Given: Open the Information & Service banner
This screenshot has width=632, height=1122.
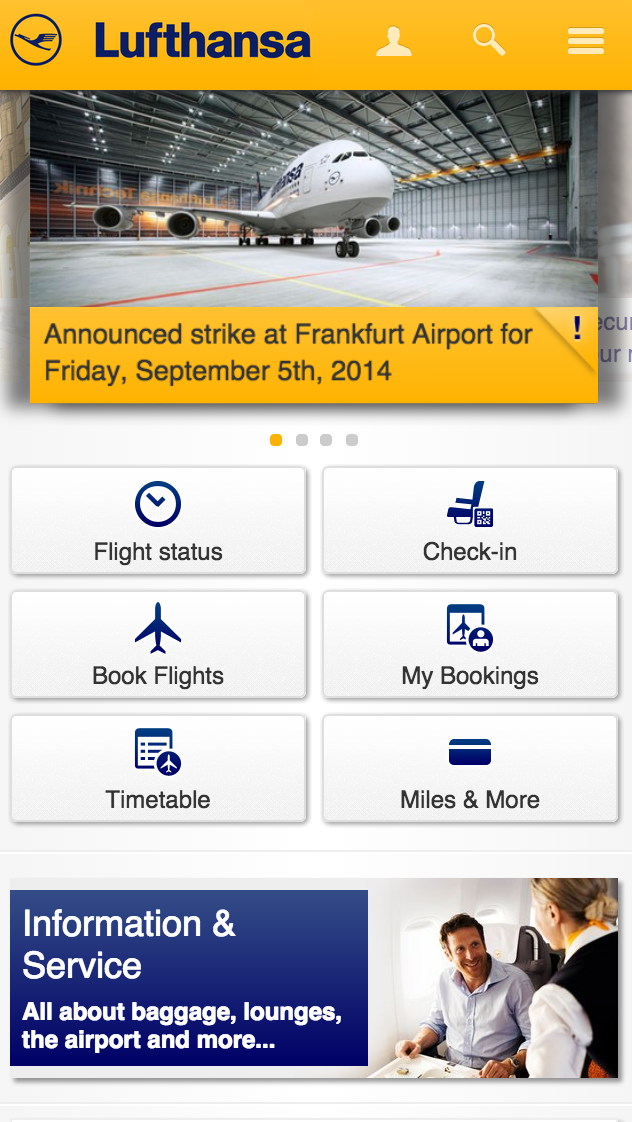Looking at the screenshot, I should tap(313, 977).
